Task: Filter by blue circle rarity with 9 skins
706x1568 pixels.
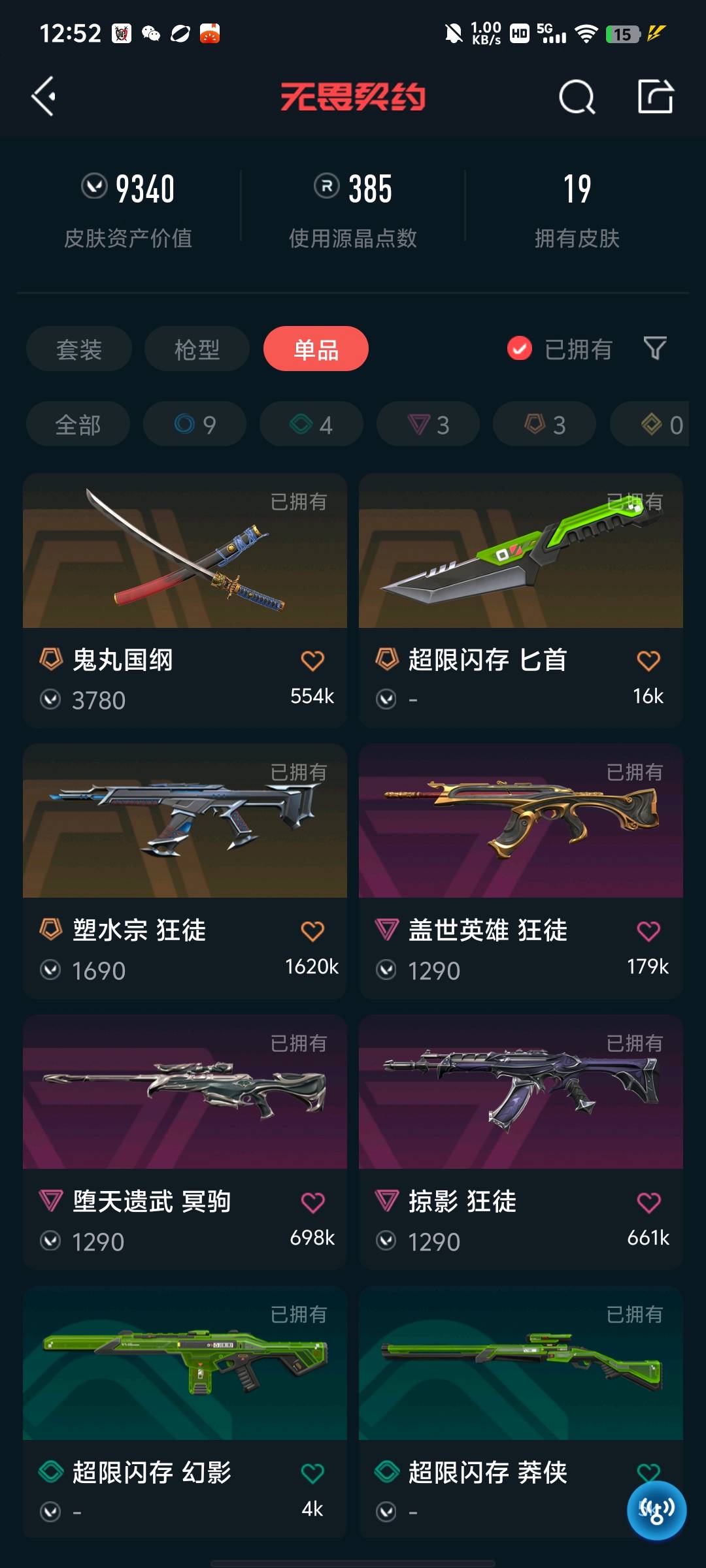Action: click(195, 425)
